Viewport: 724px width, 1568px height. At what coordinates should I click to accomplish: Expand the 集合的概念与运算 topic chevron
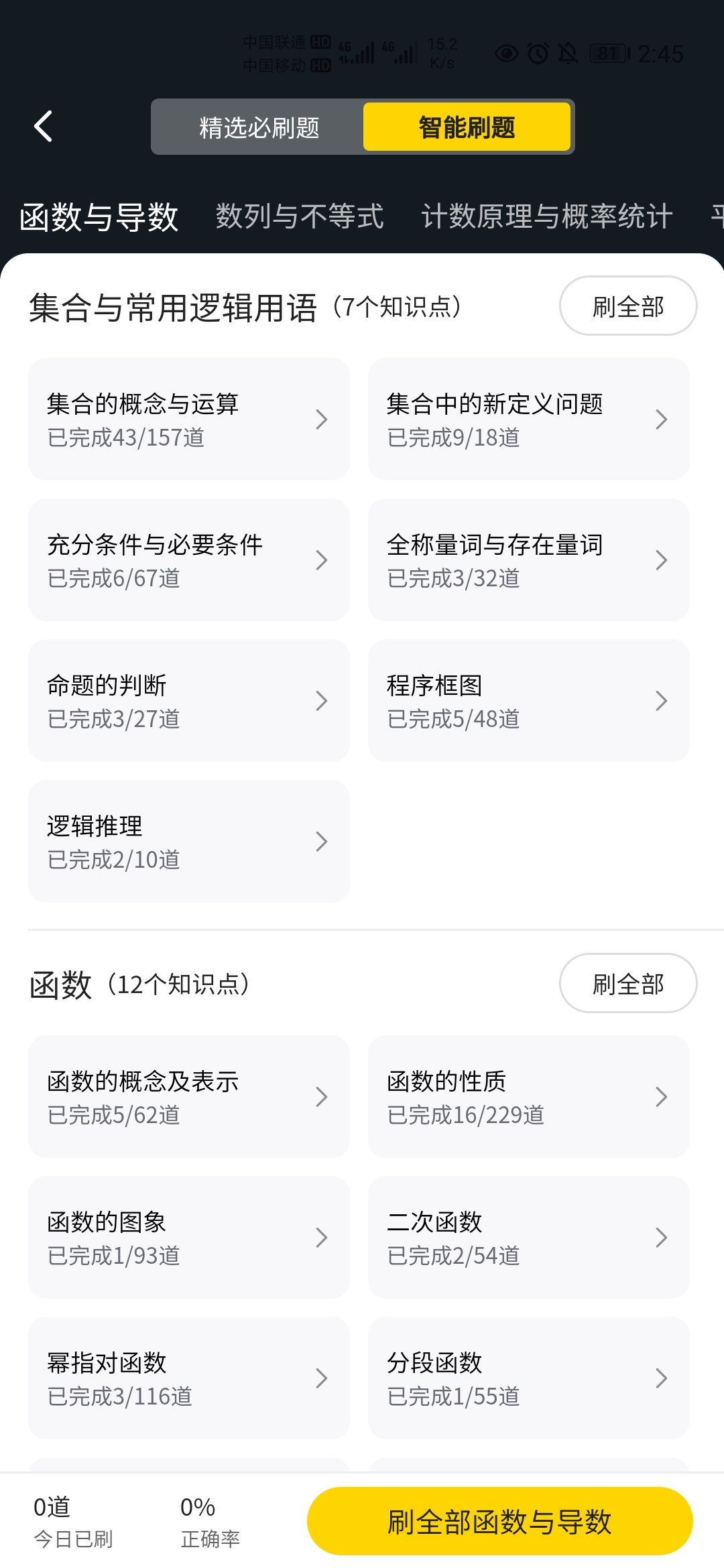(x=322, y=419)
